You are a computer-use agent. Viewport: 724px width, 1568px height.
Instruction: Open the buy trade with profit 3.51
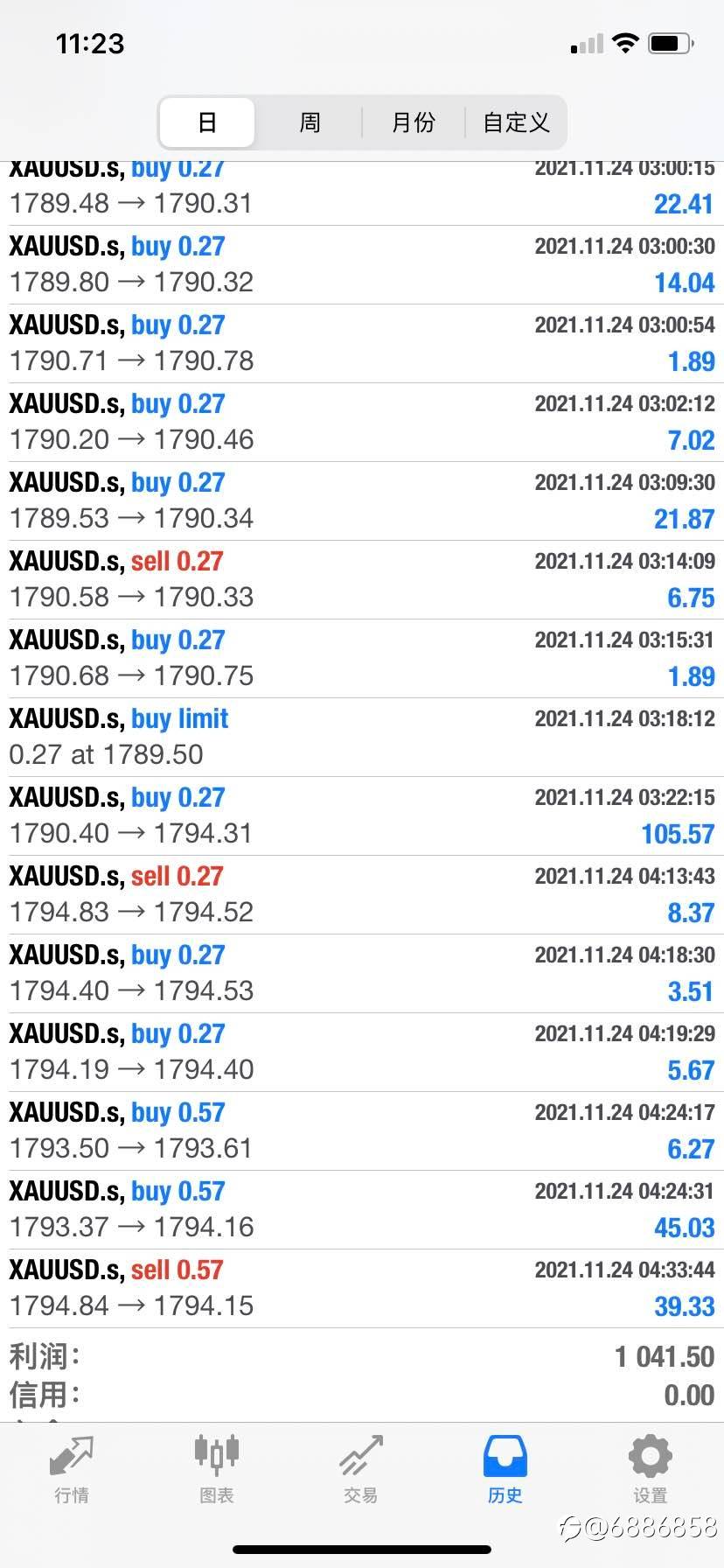362,974
